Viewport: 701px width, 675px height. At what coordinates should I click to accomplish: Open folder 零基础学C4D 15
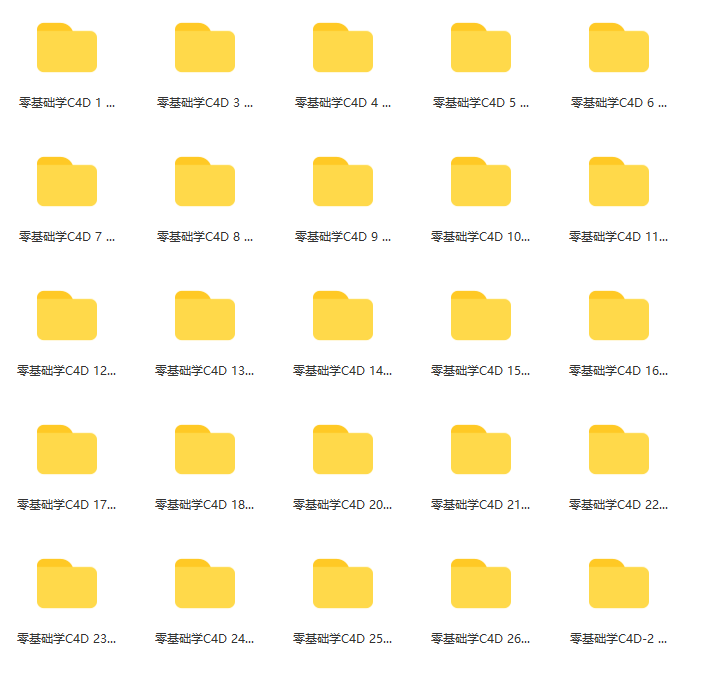coord(481,317)
